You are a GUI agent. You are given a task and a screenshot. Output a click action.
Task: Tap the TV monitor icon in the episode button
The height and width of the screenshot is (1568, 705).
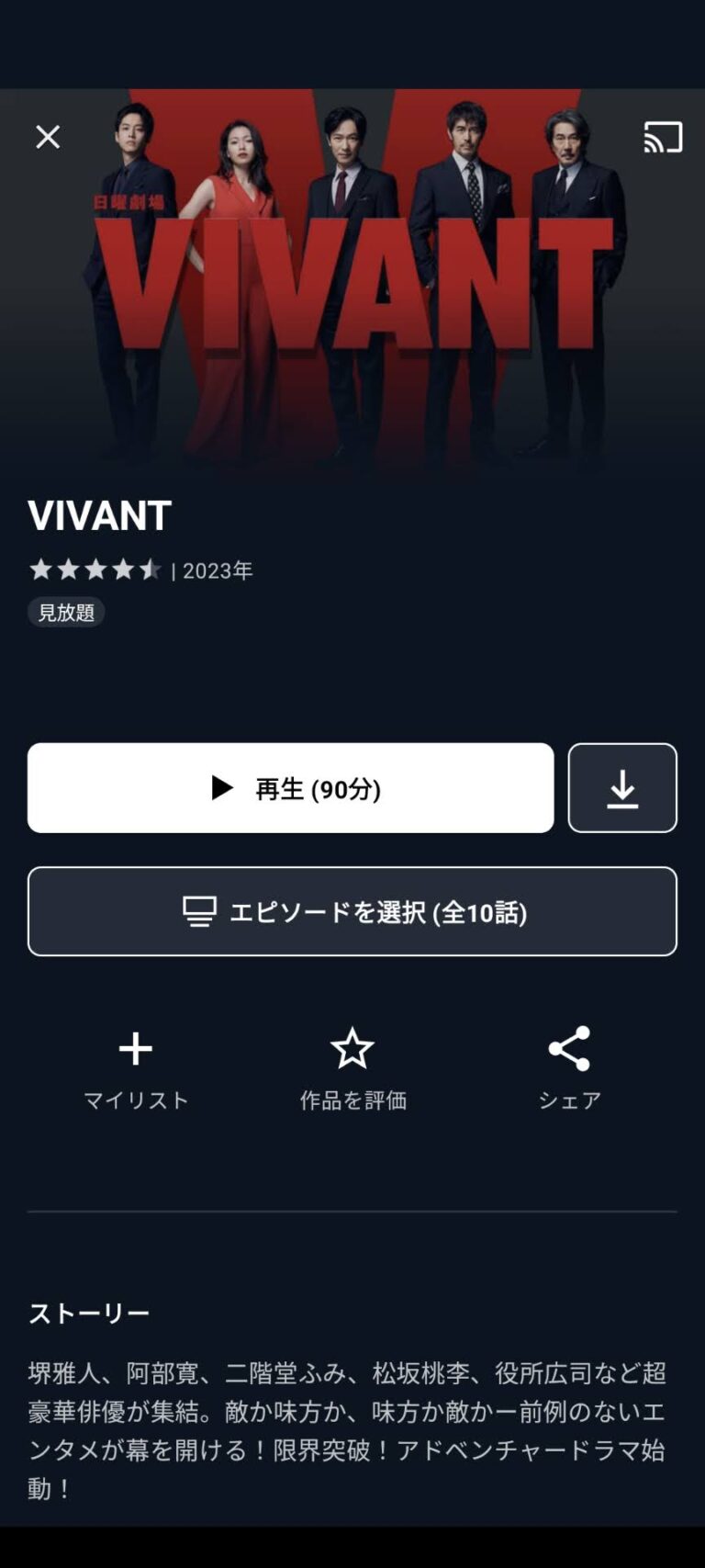click(196, 911)
